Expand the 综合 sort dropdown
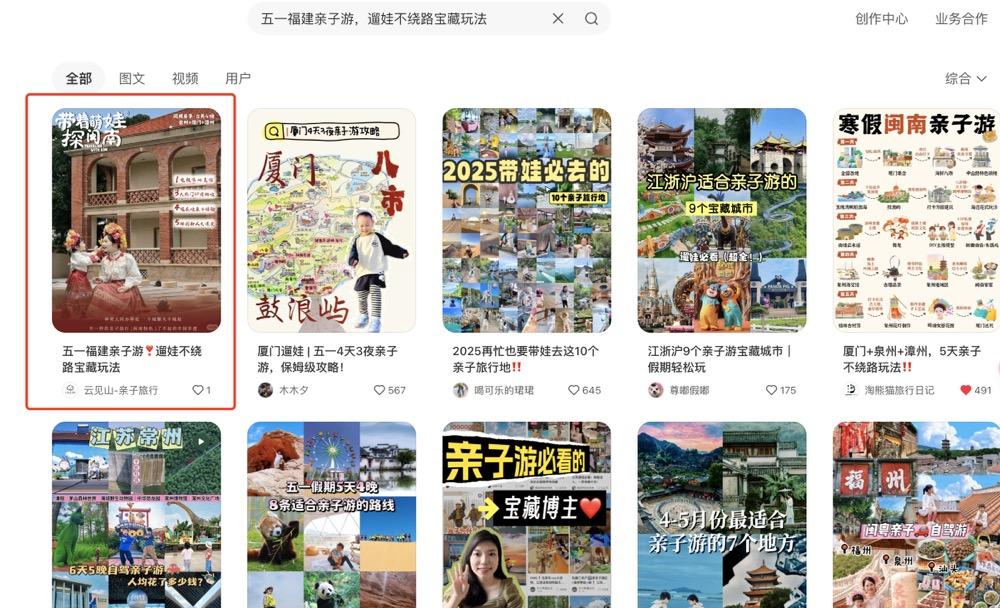1000x608 pixels. 965,78
